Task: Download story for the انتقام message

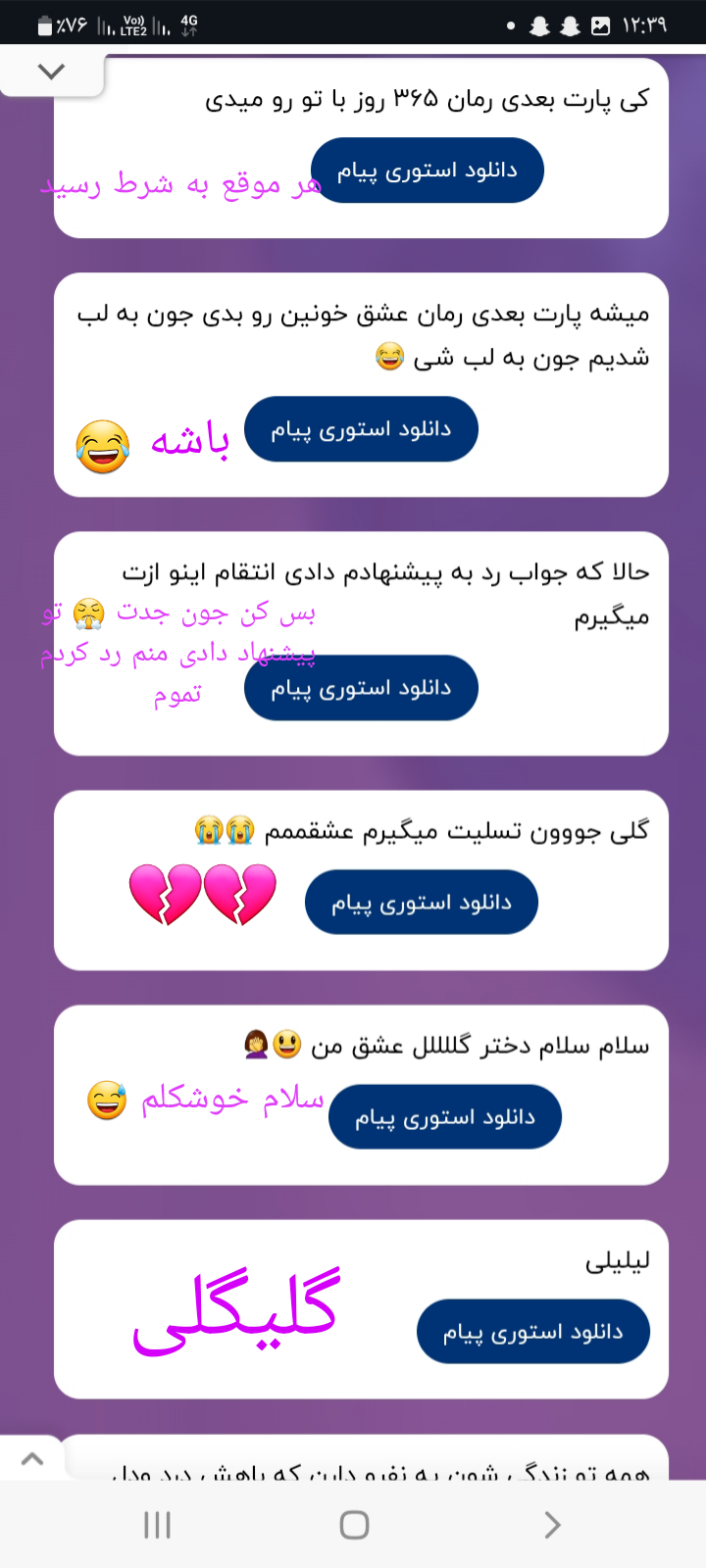Action: (x=361, y=688)
